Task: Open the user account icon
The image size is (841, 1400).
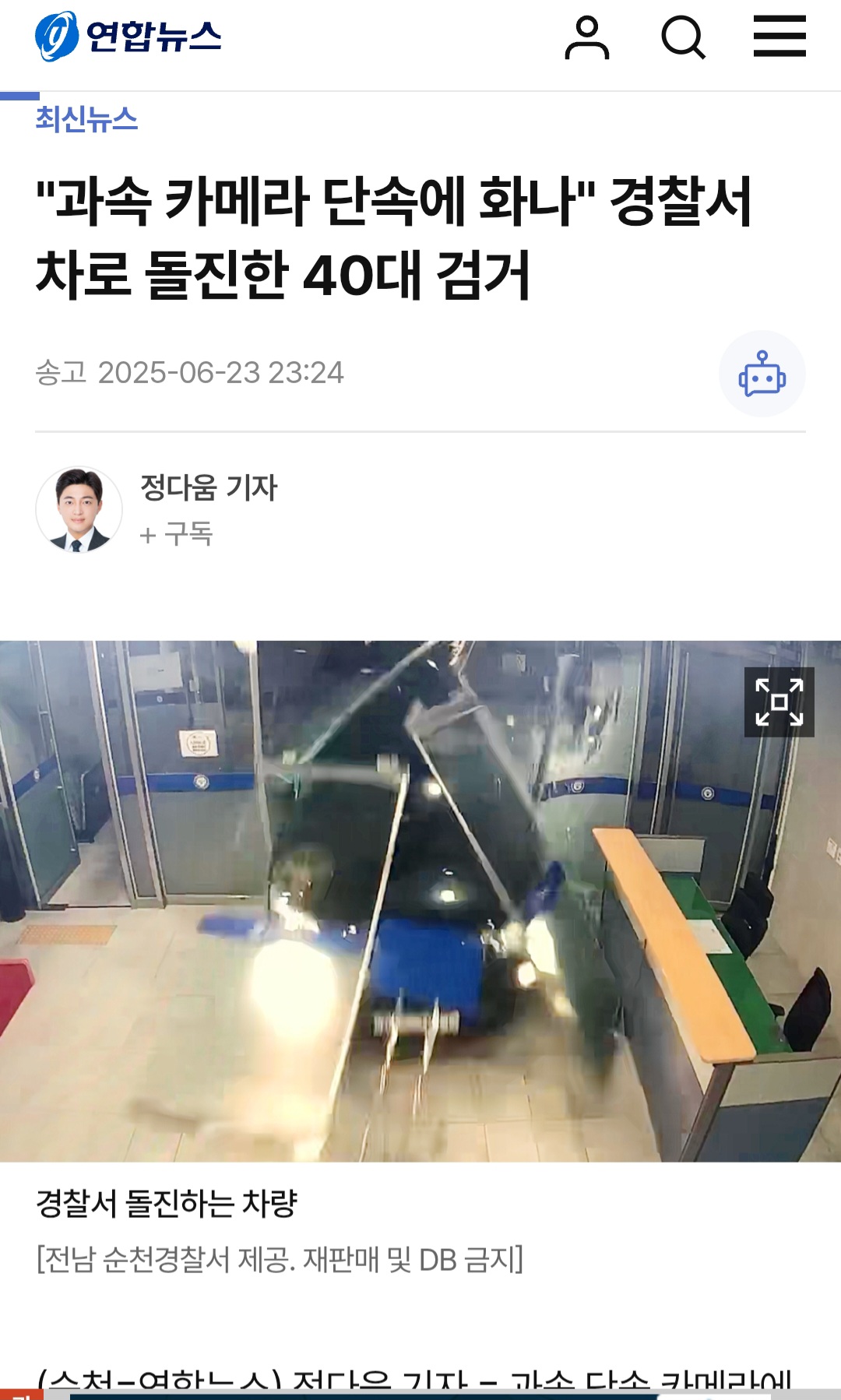Action: [586, 37]
